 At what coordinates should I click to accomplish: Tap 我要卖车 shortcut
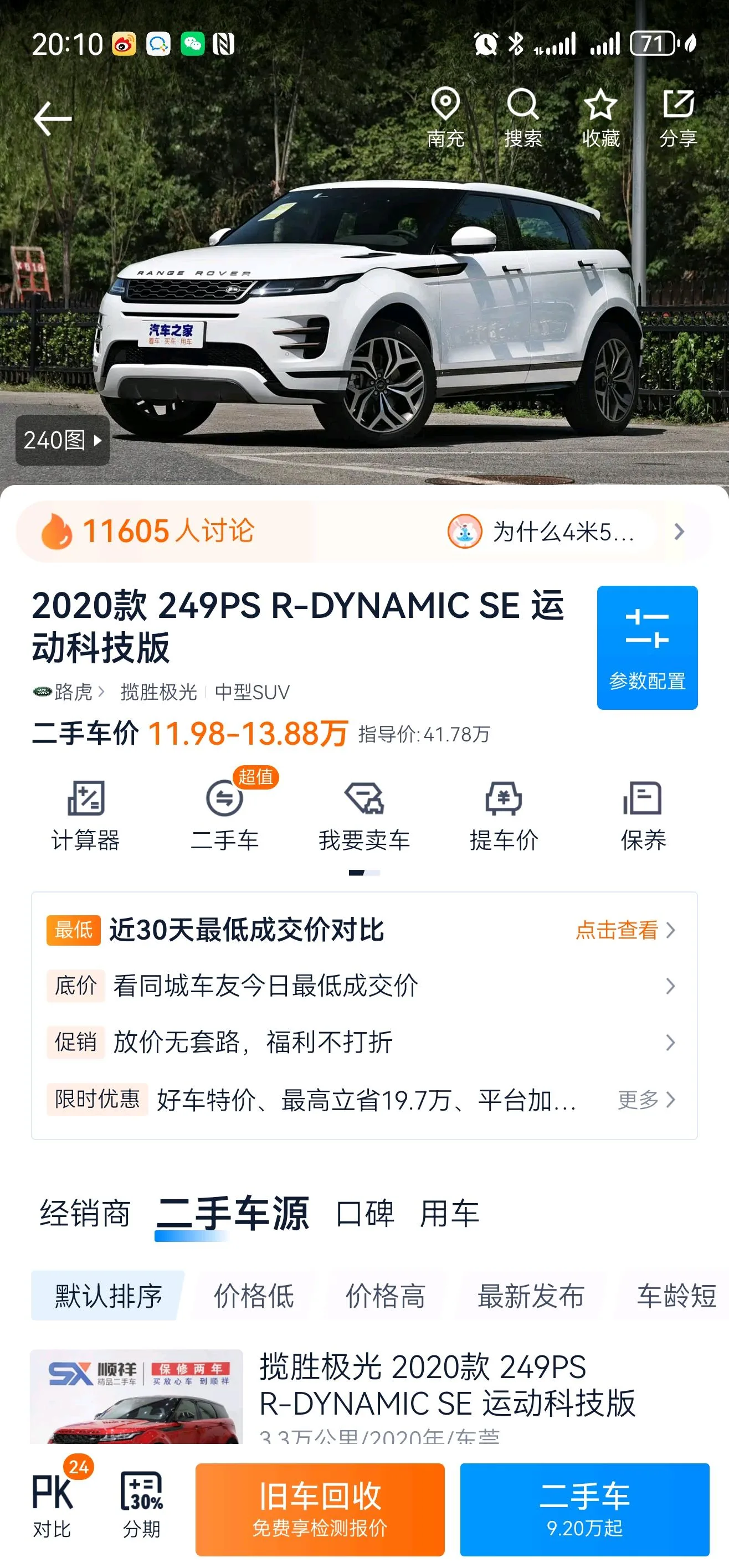[x=364, y=816]
